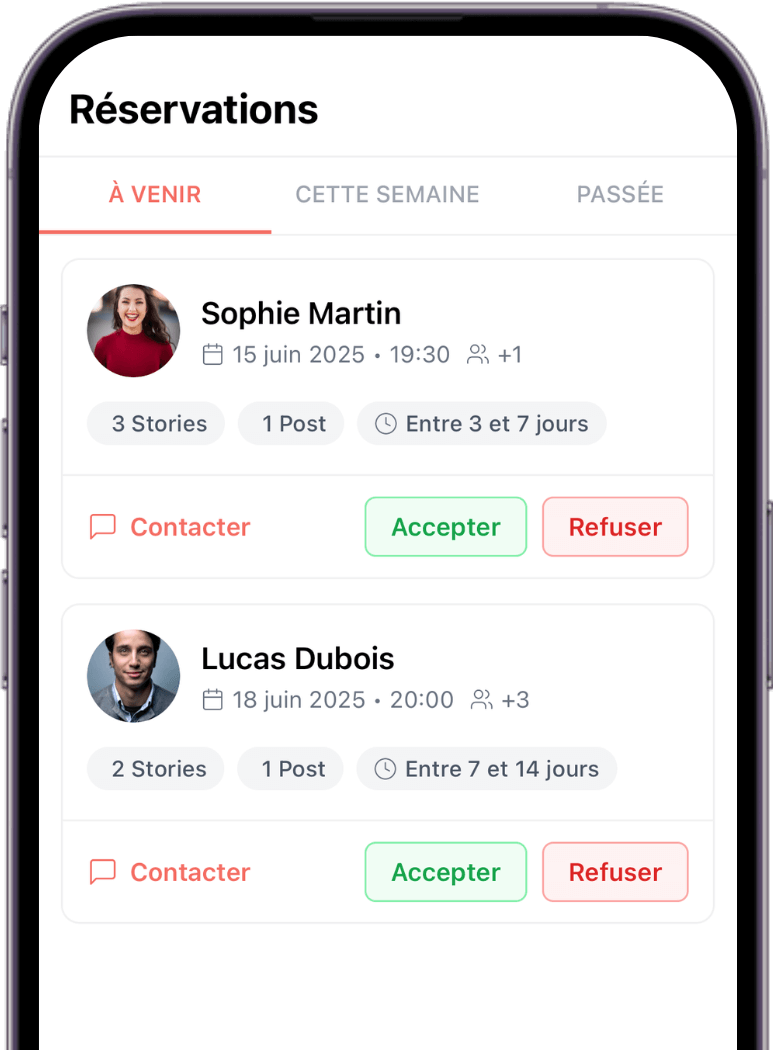Decline Lucas Dubois's reservation
The height and width of the screenshot is (1050, 773).
tap(615, 872)
